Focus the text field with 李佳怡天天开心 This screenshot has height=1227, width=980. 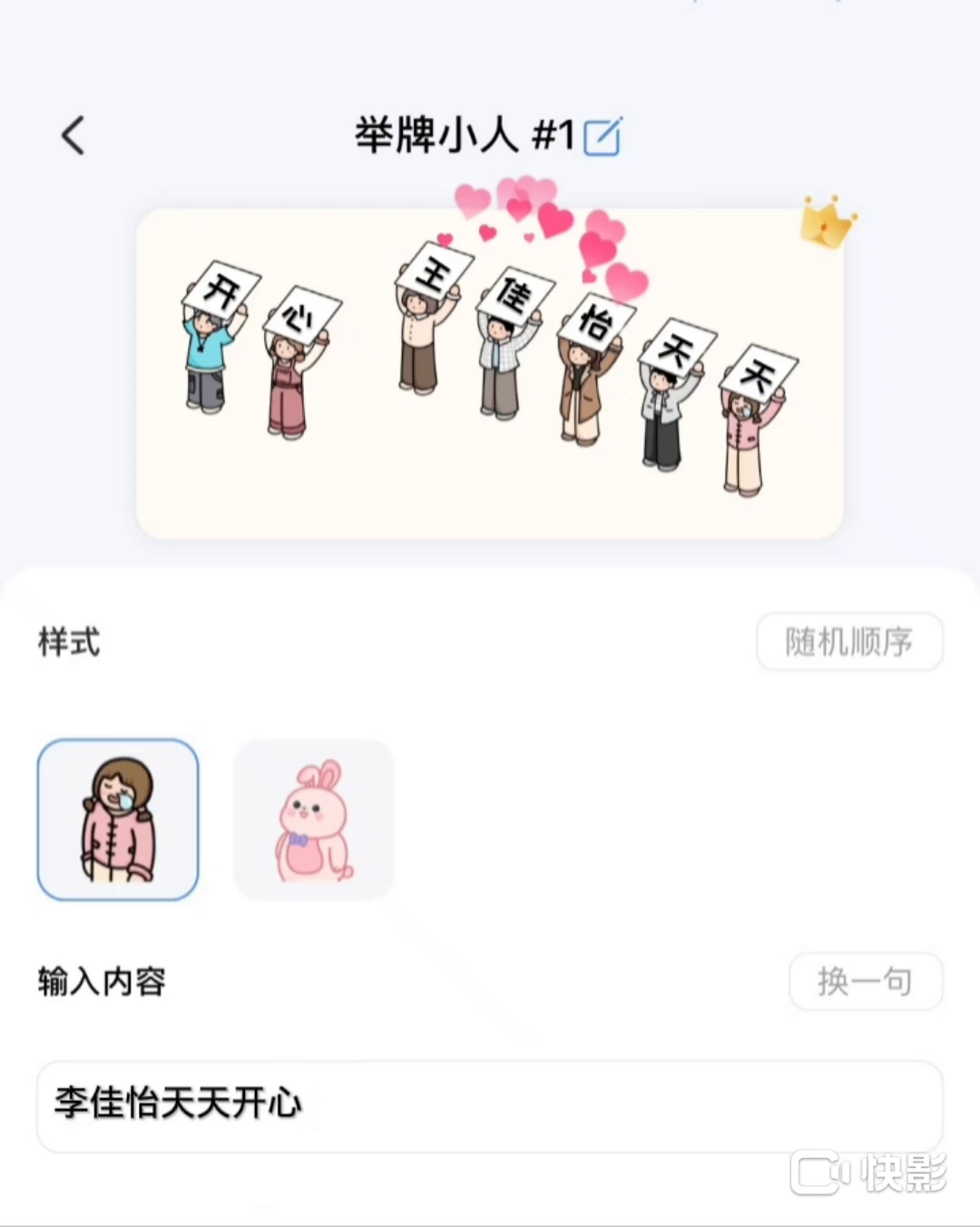490,1105
